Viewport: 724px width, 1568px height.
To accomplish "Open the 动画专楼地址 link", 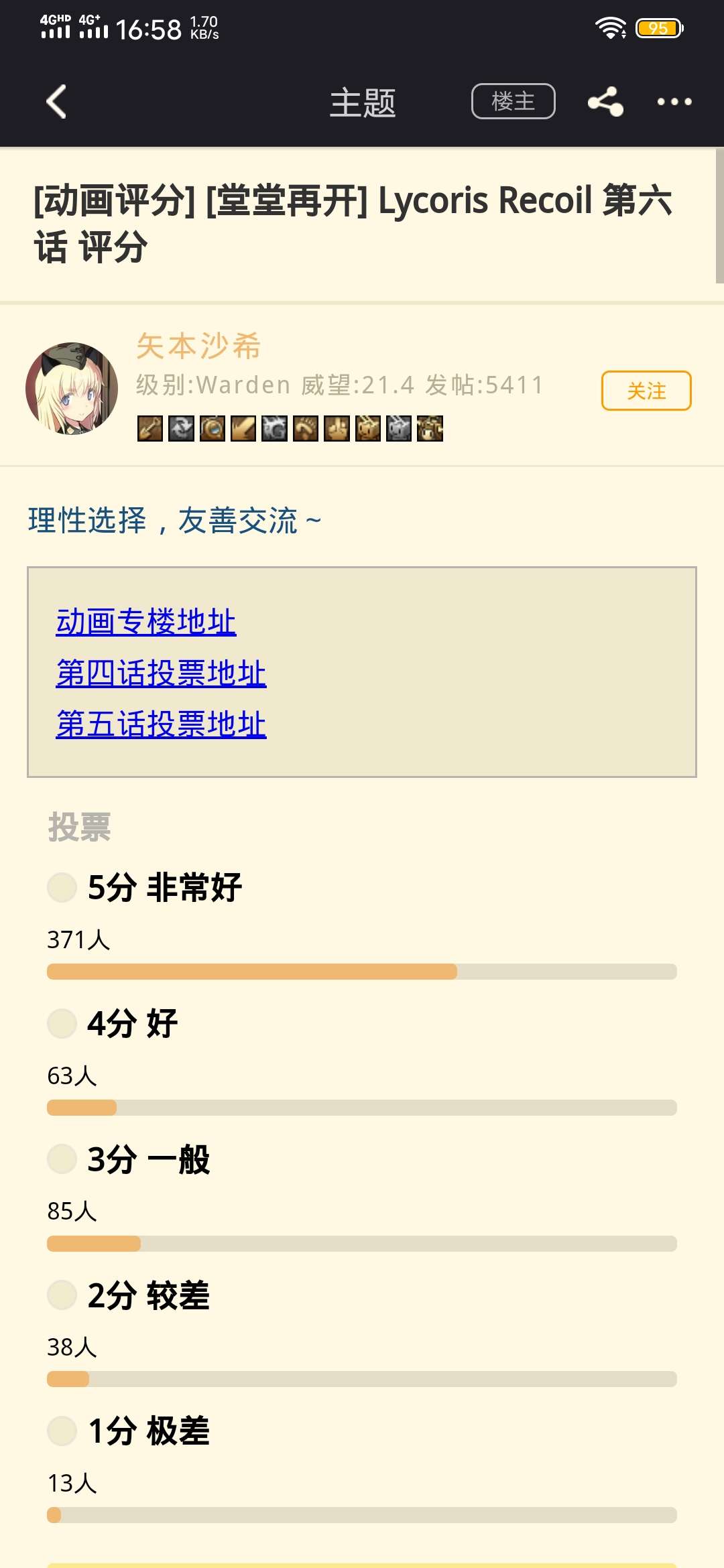I will (x=146, y=622).
